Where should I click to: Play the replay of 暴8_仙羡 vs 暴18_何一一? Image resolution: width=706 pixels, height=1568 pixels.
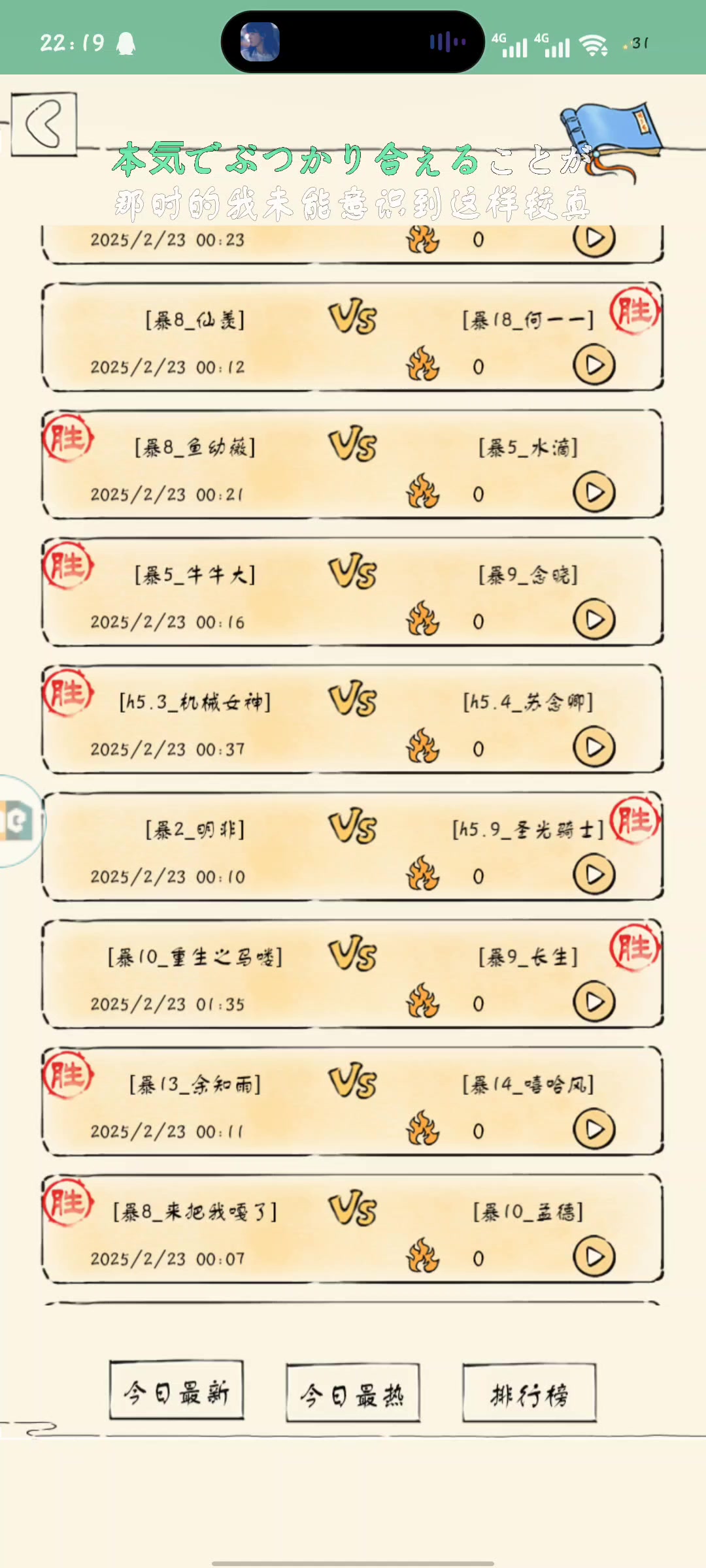(x=594, y=365)
